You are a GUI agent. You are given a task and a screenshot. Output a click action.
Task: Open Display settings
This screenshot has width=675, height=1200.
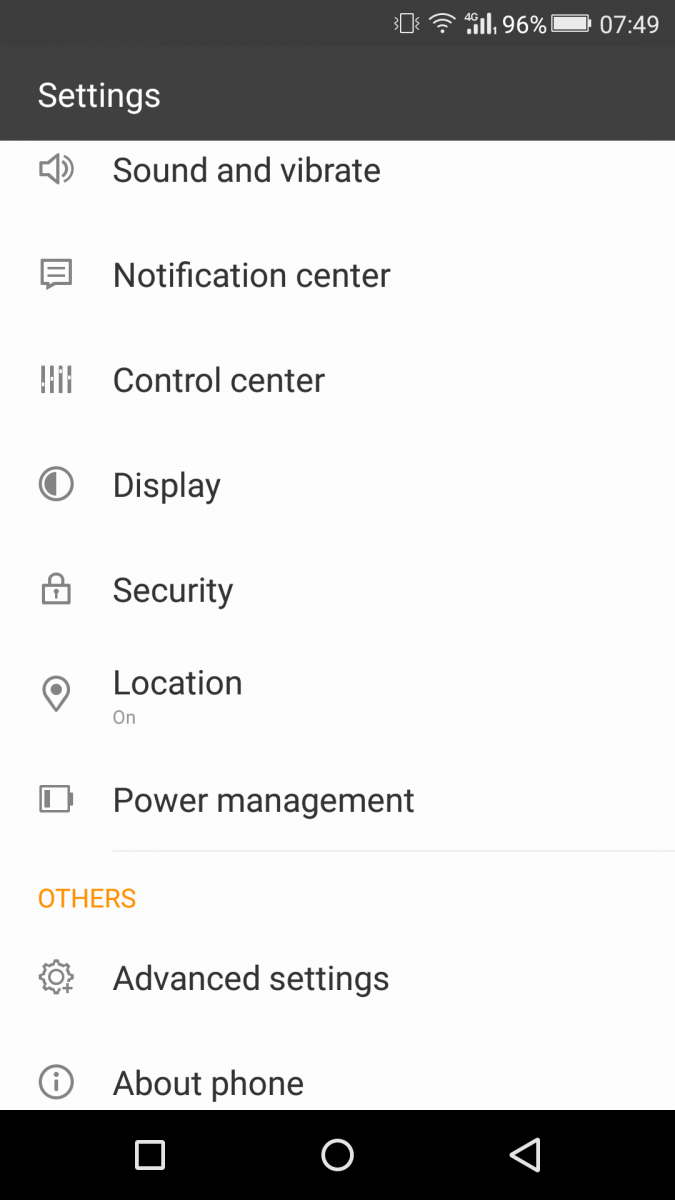(337, 485)
